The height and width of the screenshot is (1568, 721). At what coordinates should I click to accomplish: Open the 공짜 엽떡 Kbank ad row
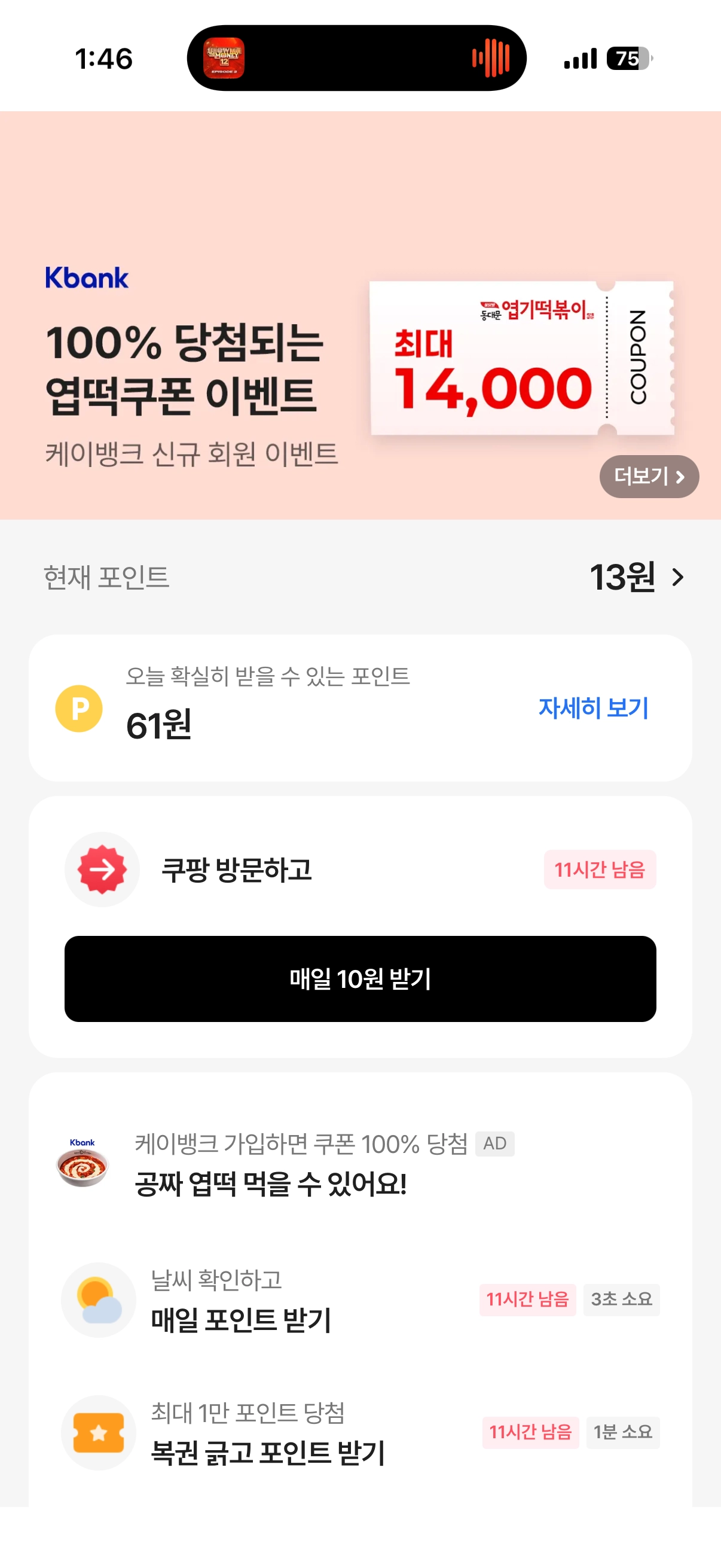(x=271, y=1164)
